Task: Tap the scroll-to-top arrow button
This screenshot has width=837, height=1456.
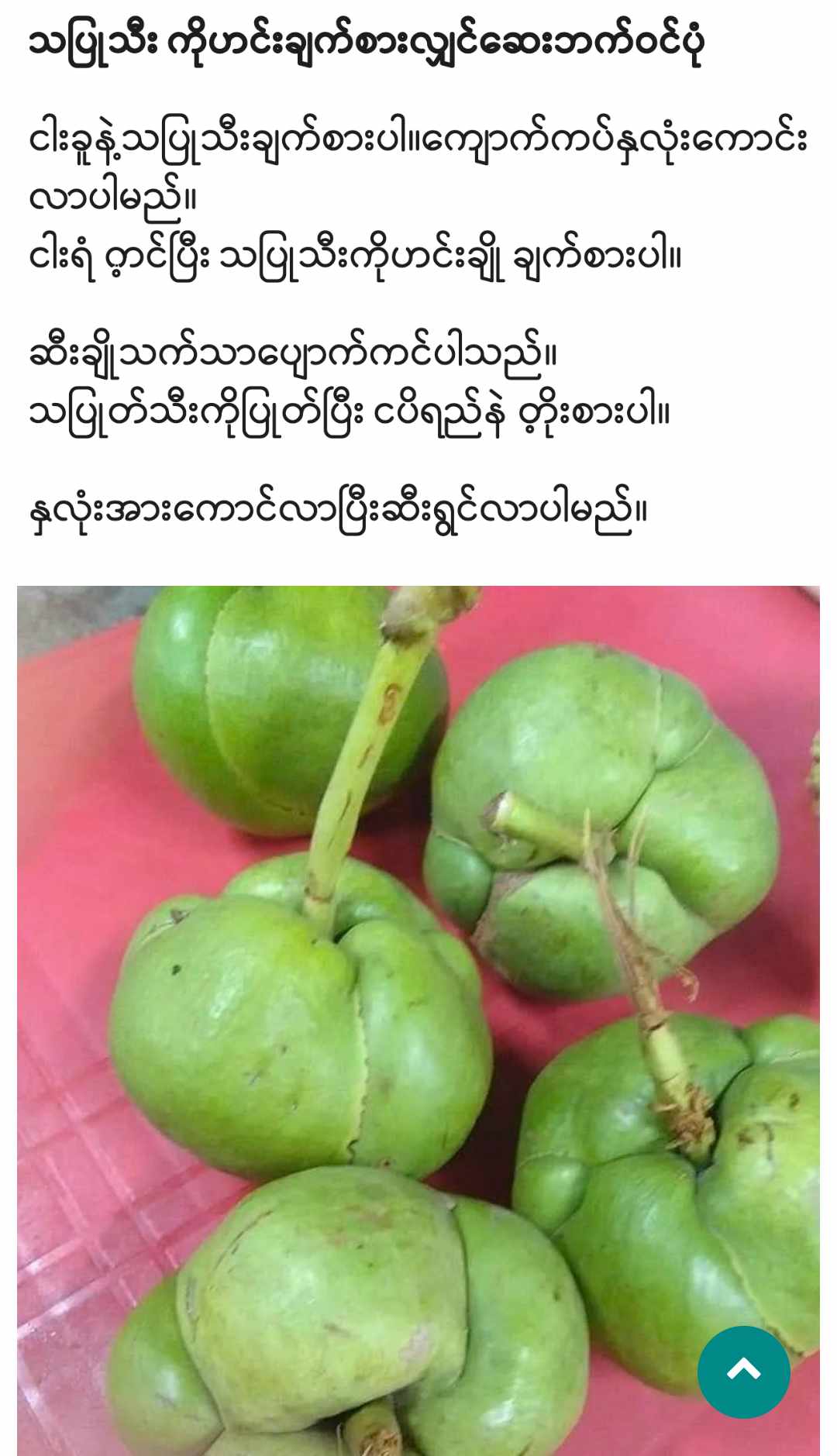Action: point(743,1372)
